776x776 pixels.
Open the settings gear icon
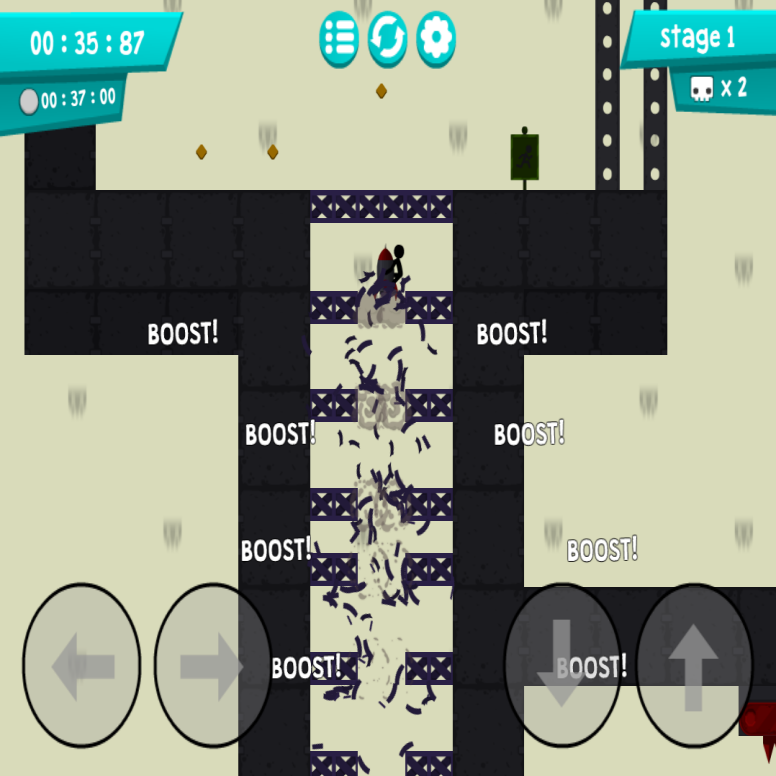point(436,39)
